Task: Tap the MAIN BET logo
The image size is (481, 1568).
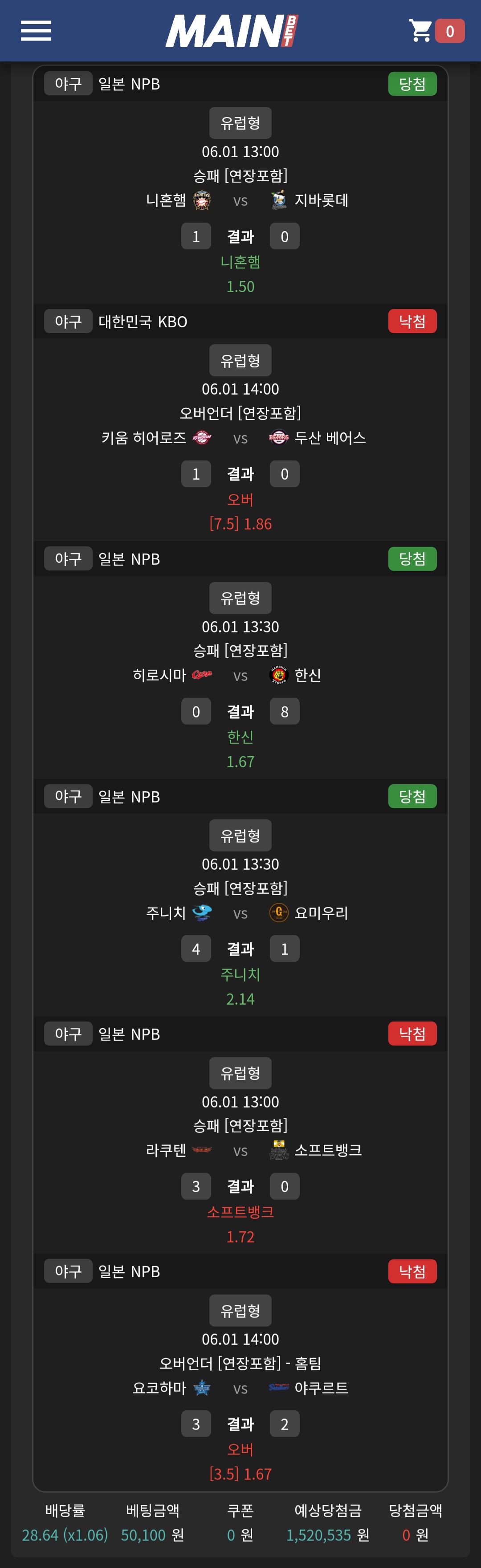Action: tap(232, 30)
